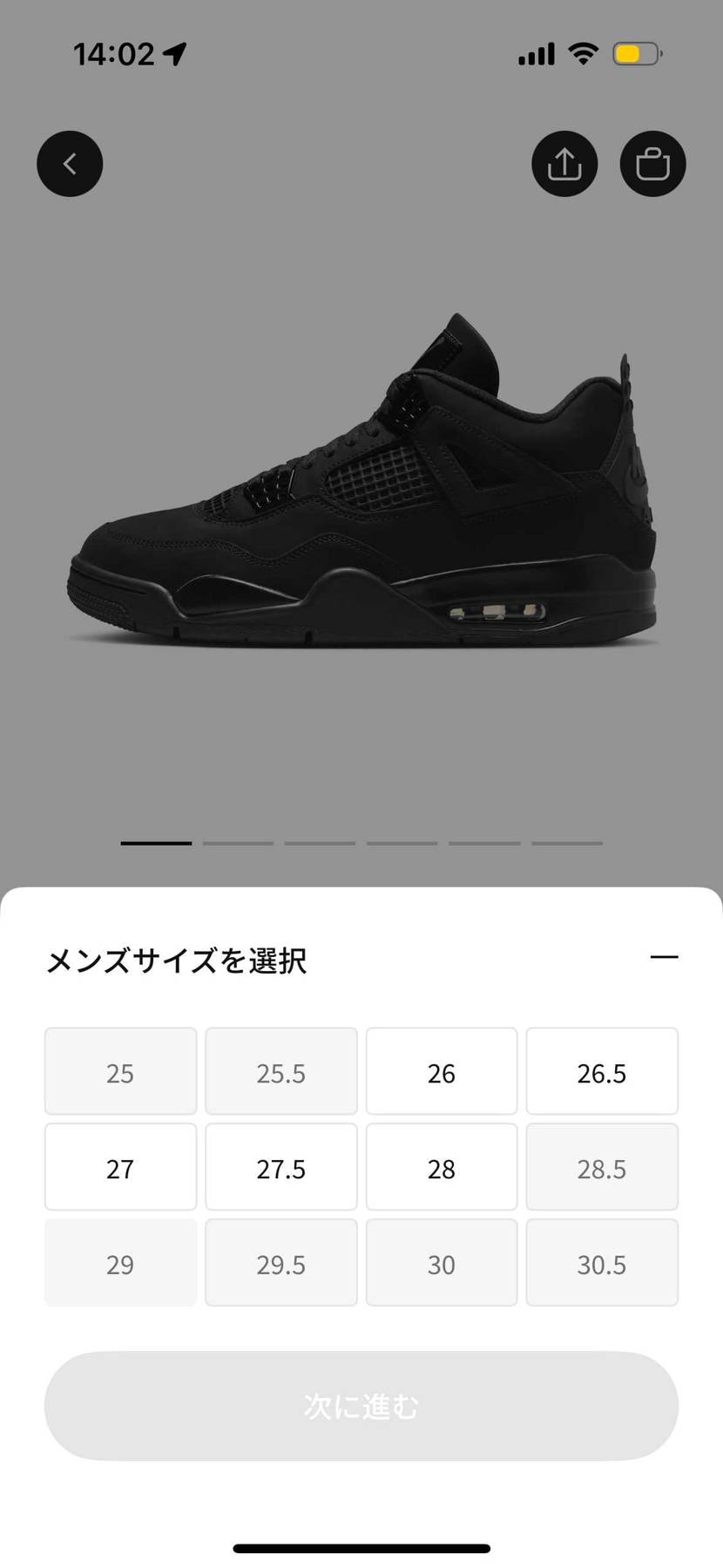Tap the greyed-out size 25
723x1568 pixels.
(120, 1071)
